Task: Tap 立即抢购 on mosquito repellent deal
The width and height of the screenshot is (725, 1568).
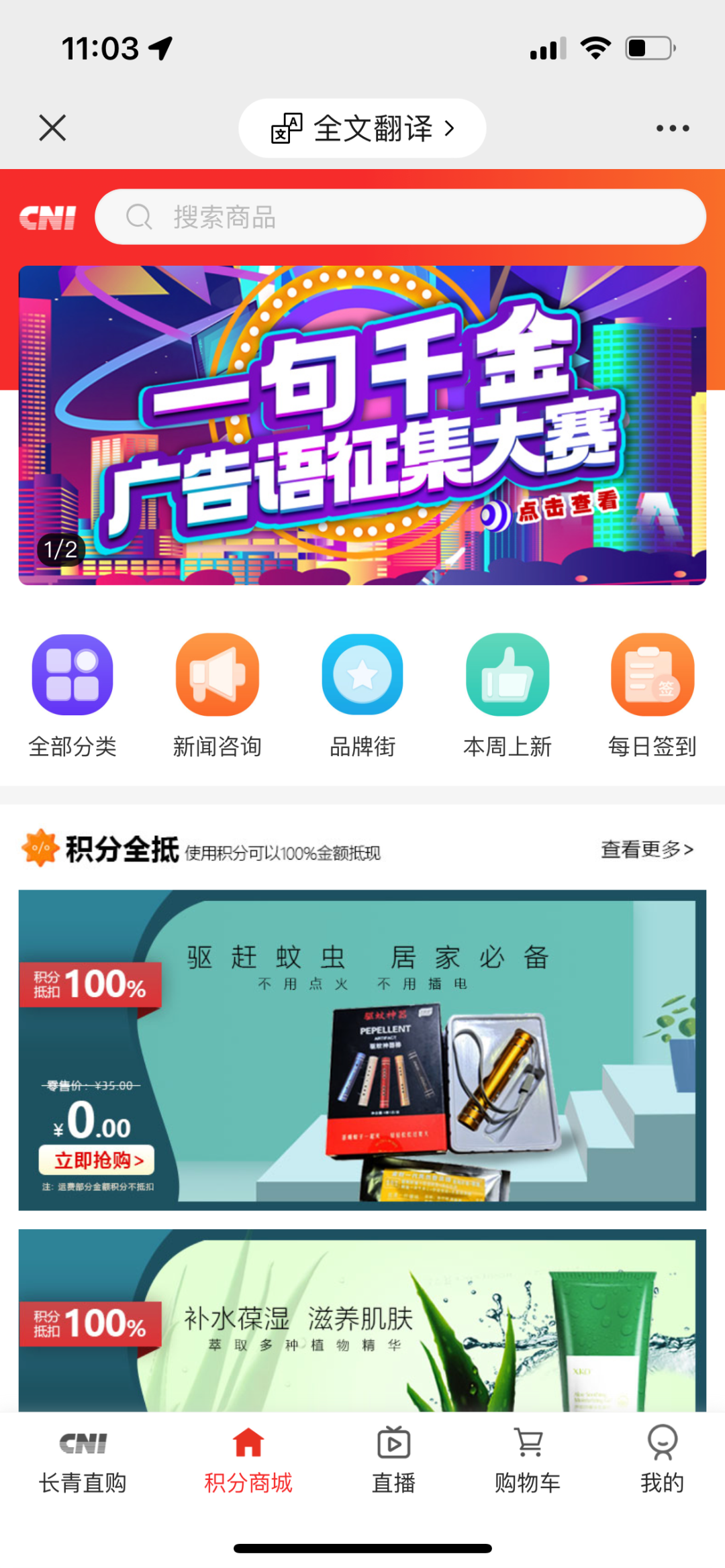Action: [97, 1160]
